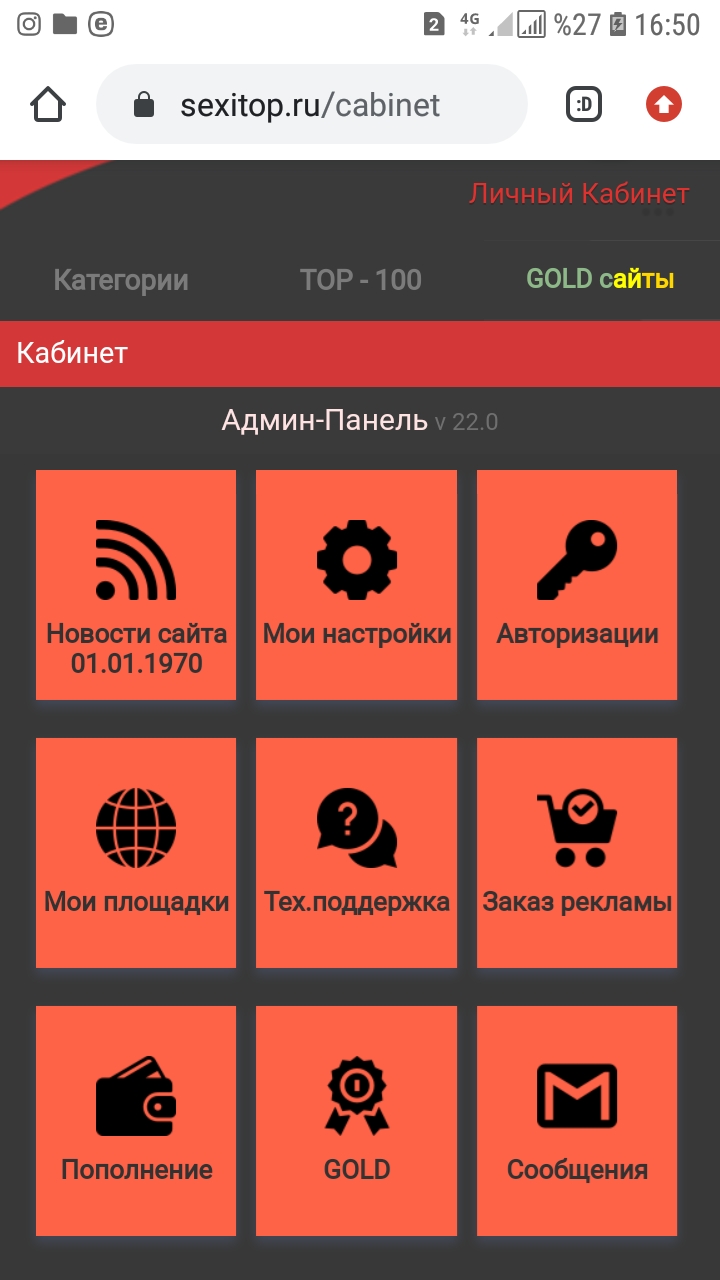Open the browser tab switcher
This screenshot has width=720, height=1280.
pos(584,105)
